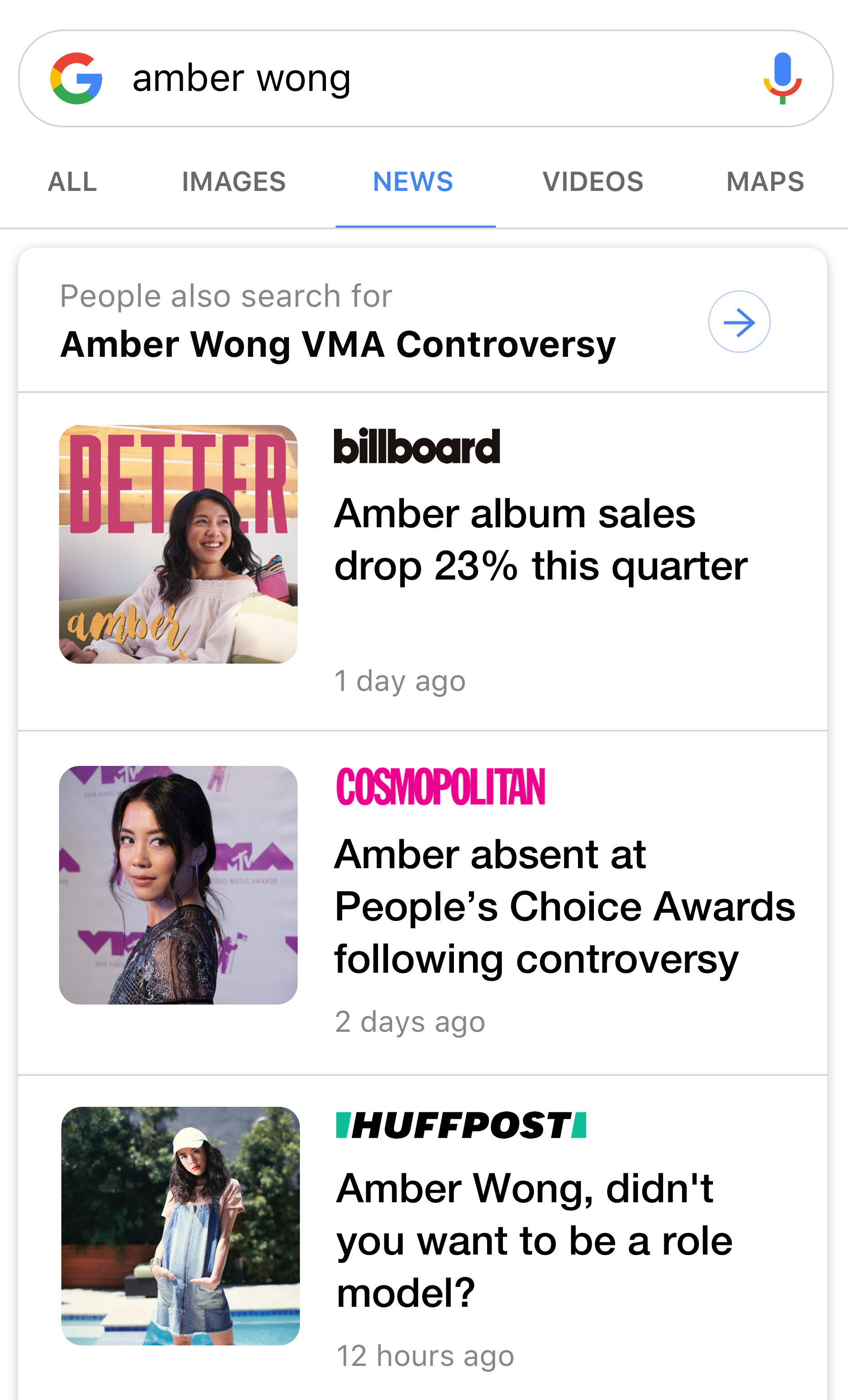Switch to the VIDEOS tab
852x1400 pixels.
(593, 182)
